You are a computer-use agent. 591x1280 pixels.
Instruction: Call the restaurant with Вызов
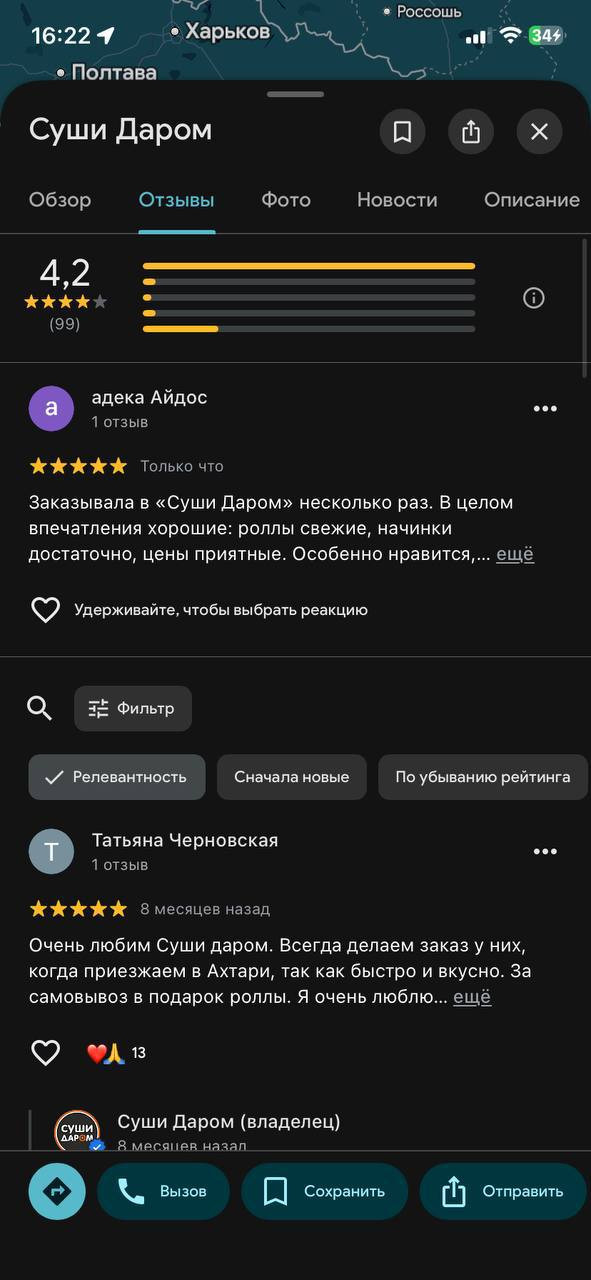coord(163,1191)
